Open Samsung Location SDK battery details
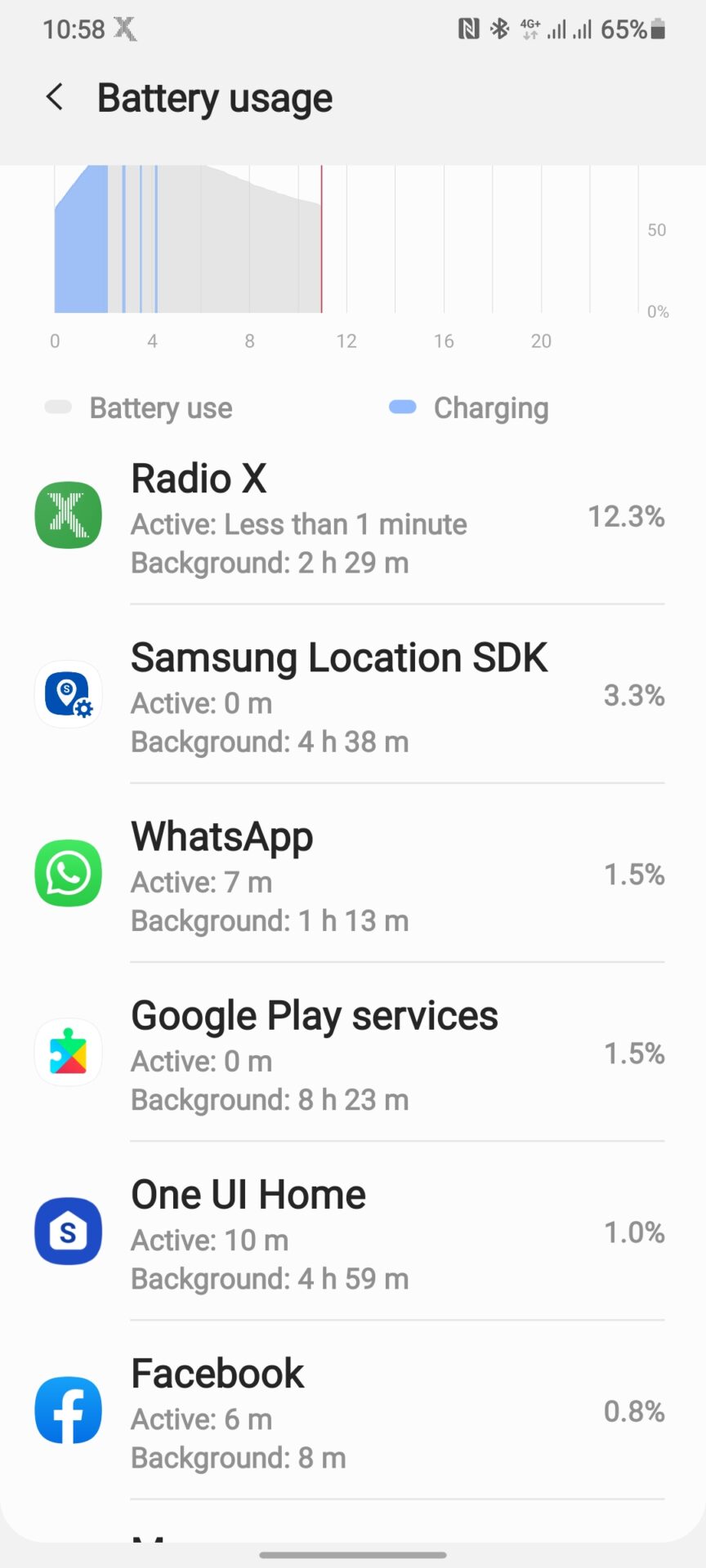706x1568 pixels. point(353,695)
